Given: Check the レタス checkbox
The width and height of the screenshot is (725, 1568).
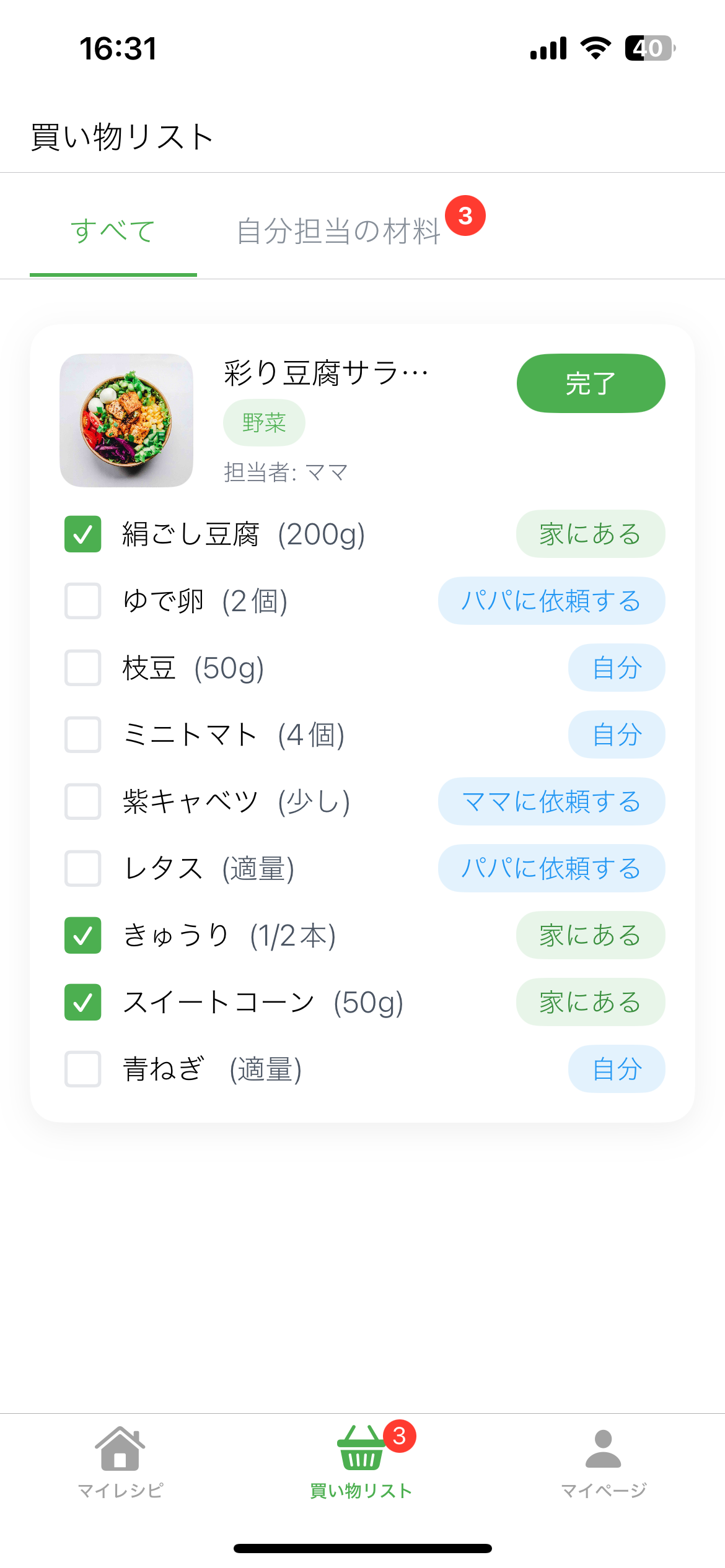Looking at the screenshot, I should click(x=83, y=868).
